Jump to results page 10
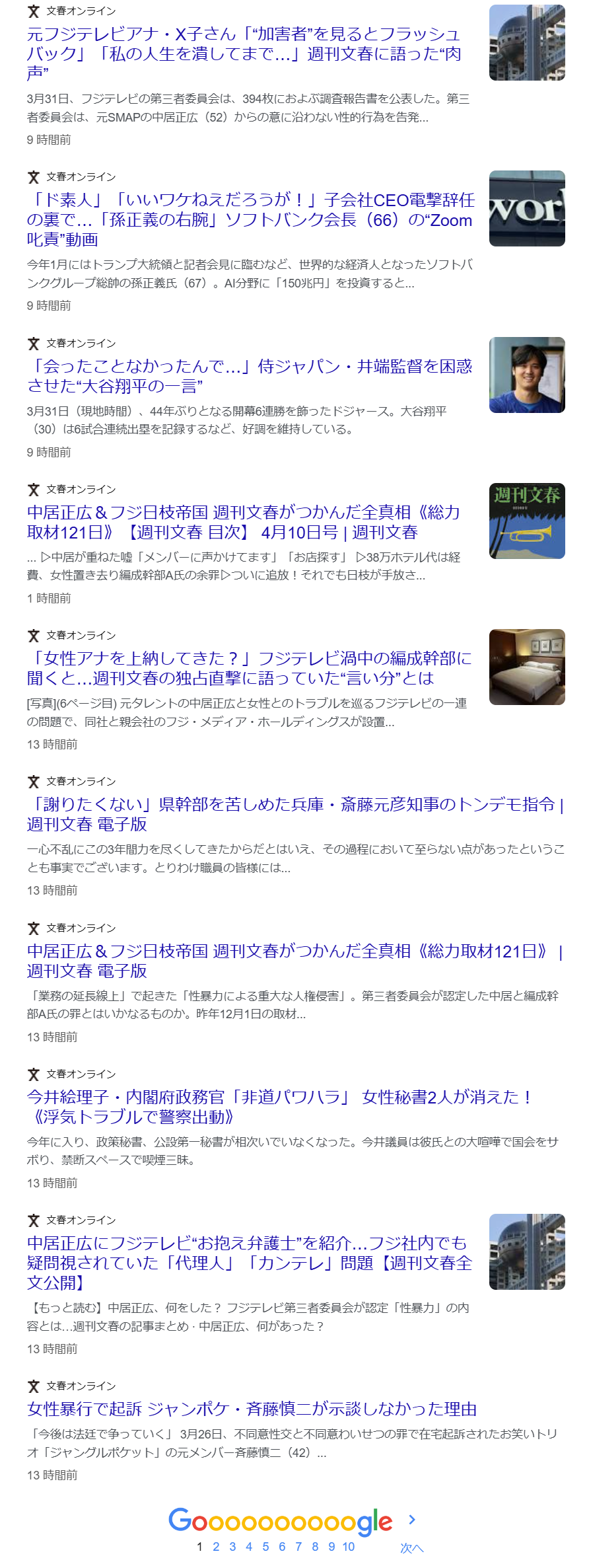 click(x=349, y=1546)
